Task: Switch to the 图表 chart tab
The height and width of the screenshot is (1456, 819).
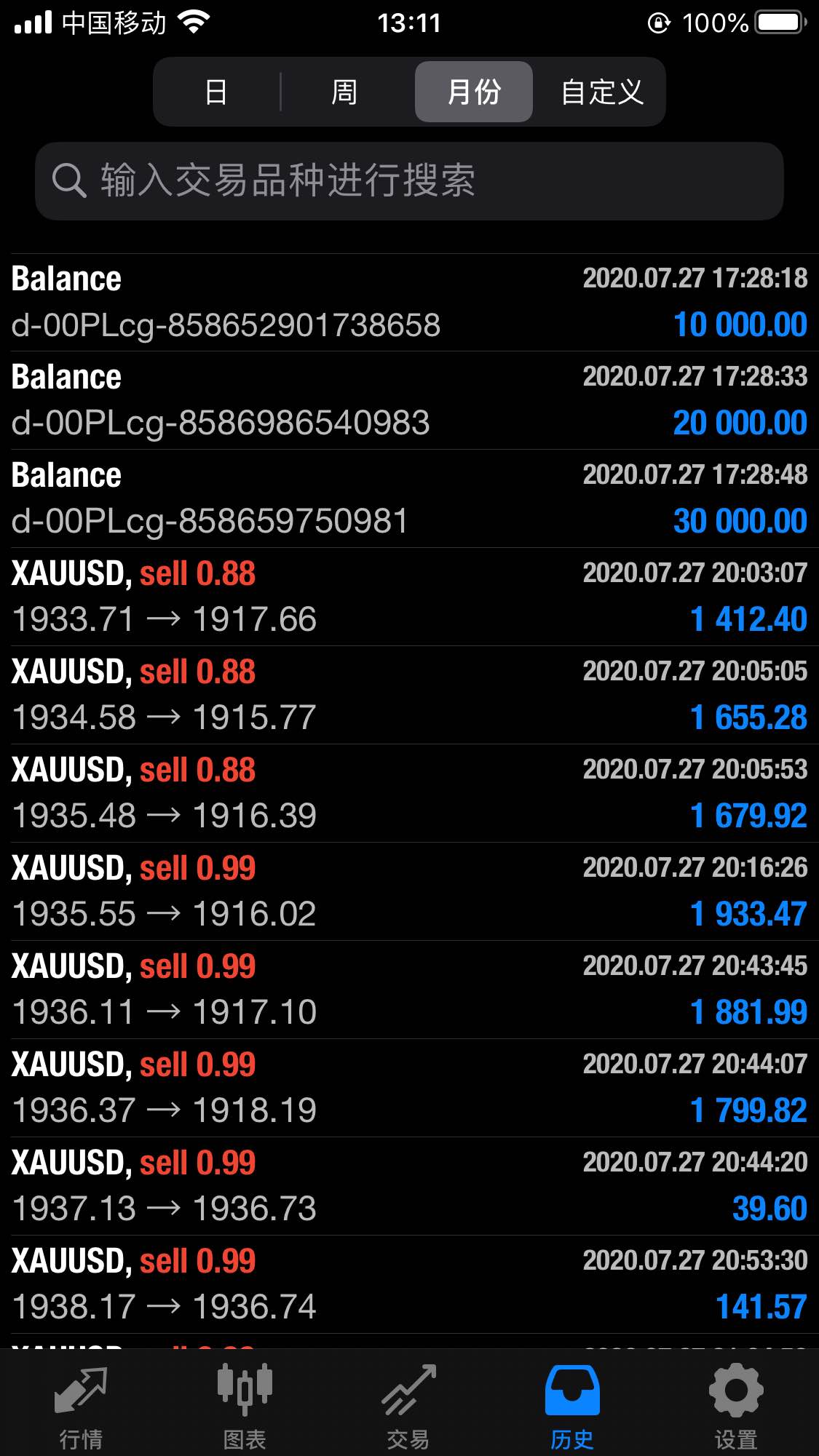Action: point(245,1404)
